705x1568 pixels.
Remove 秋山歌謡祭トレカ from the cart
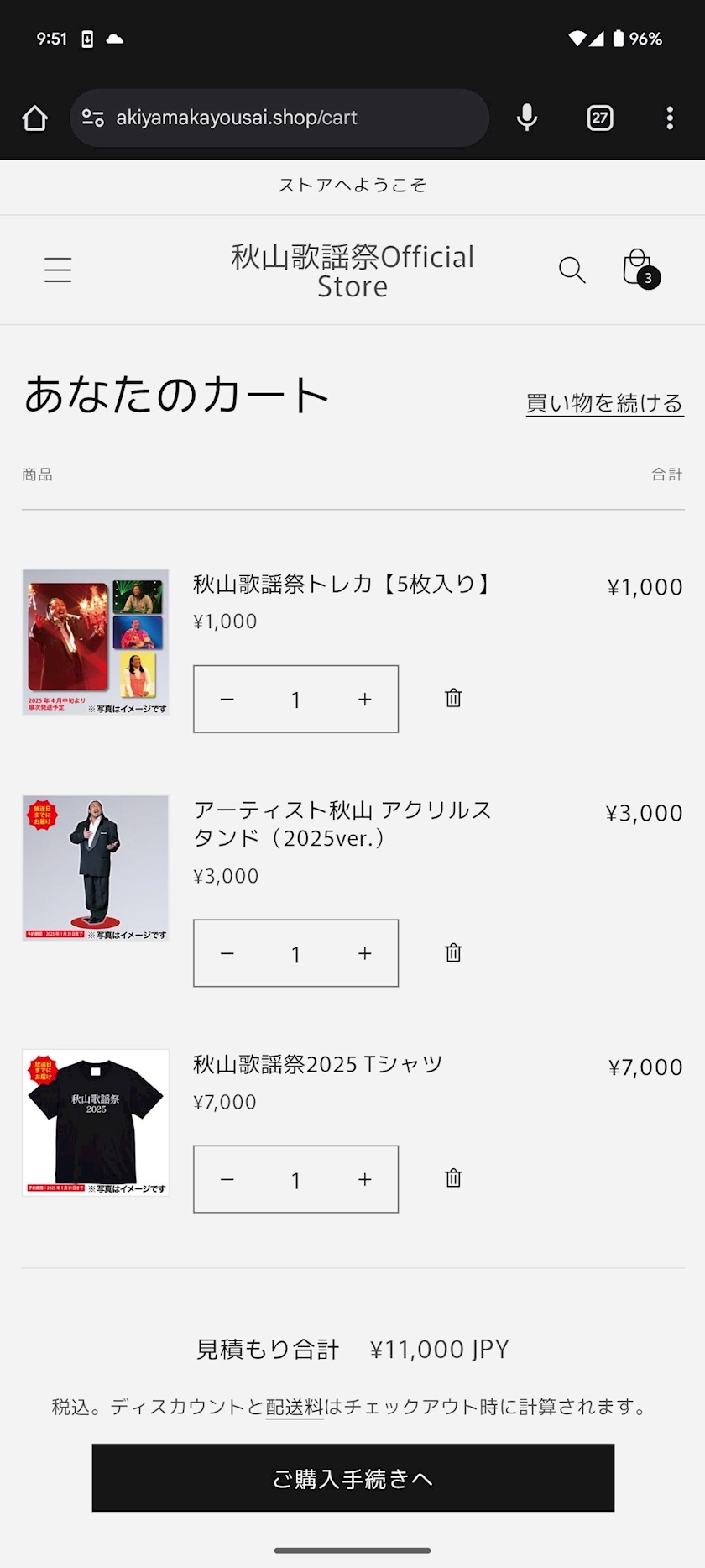(x=453, y=698)
